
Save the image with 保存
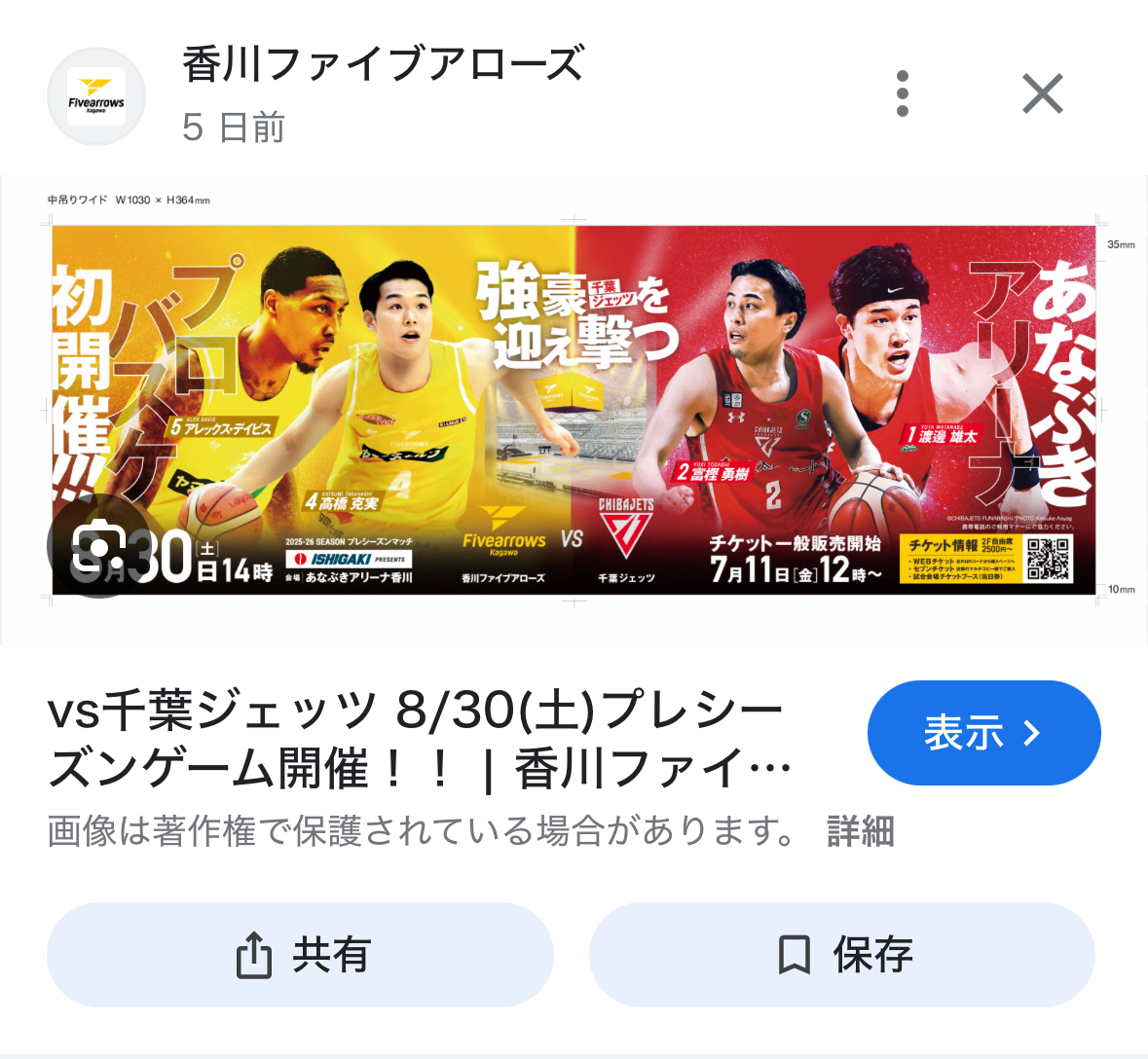[842, 955]
